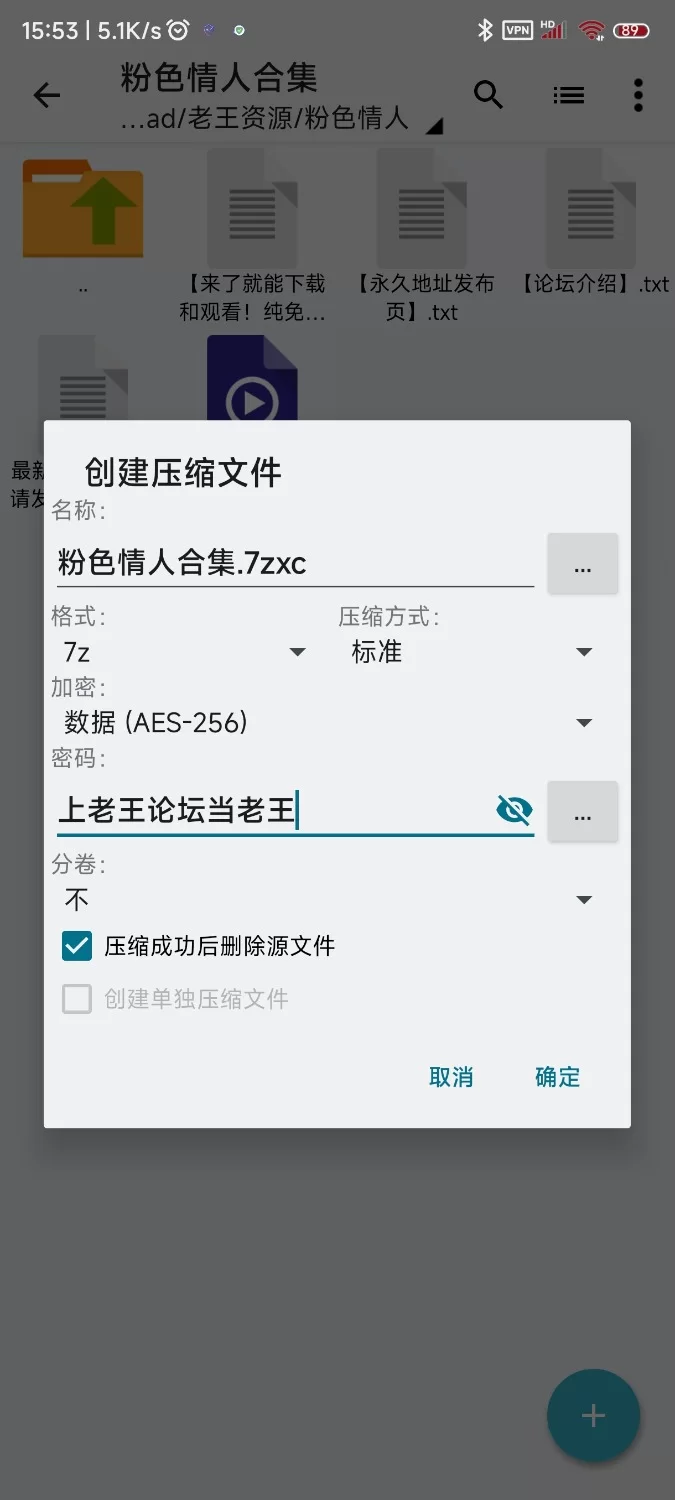Cancel with the 取消 button
Viewport: 675px width, 1500px height.
point(451,1077)
